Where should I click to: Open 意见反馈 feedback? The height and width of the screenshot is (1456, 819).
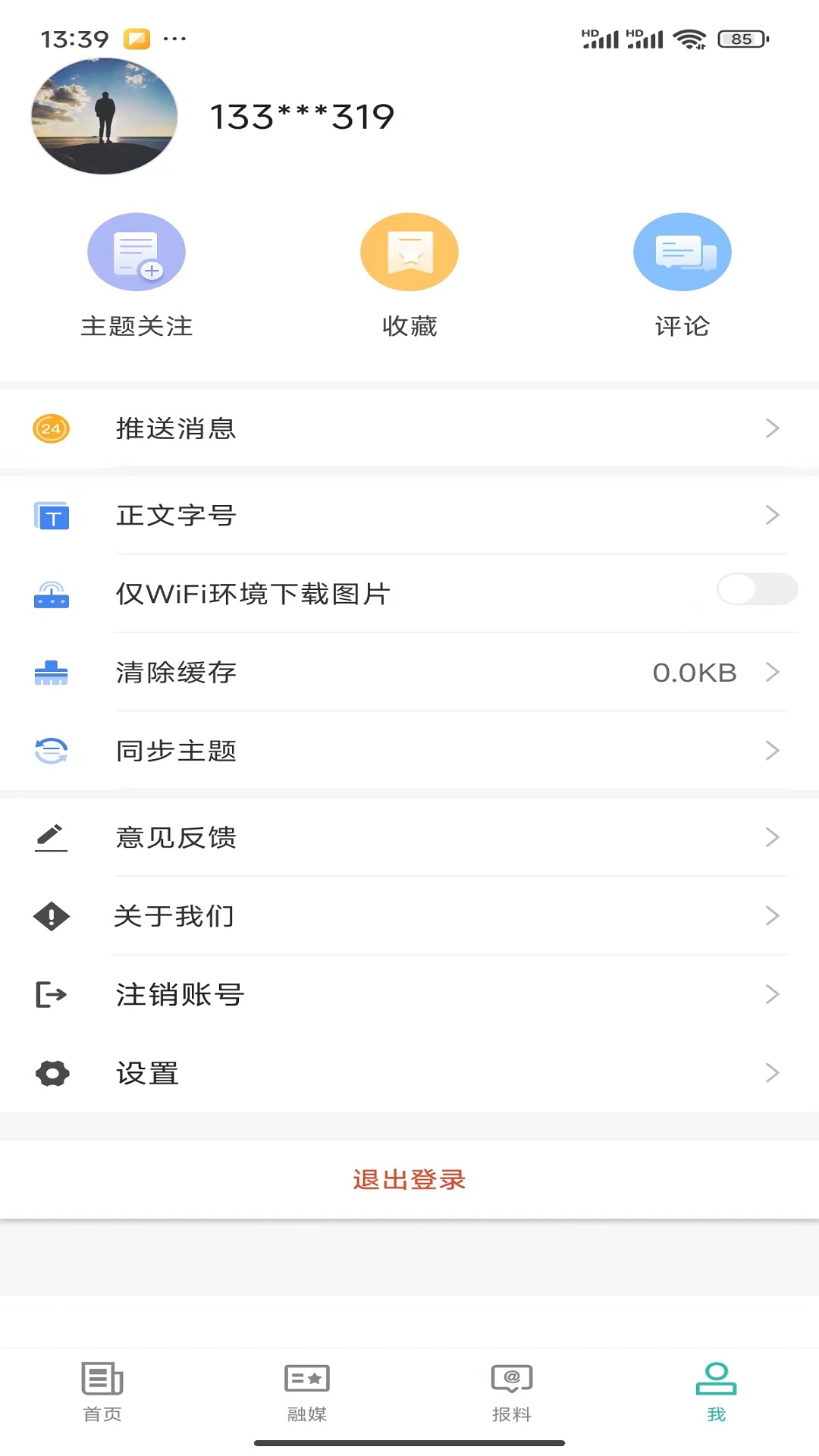pos(409,837)
